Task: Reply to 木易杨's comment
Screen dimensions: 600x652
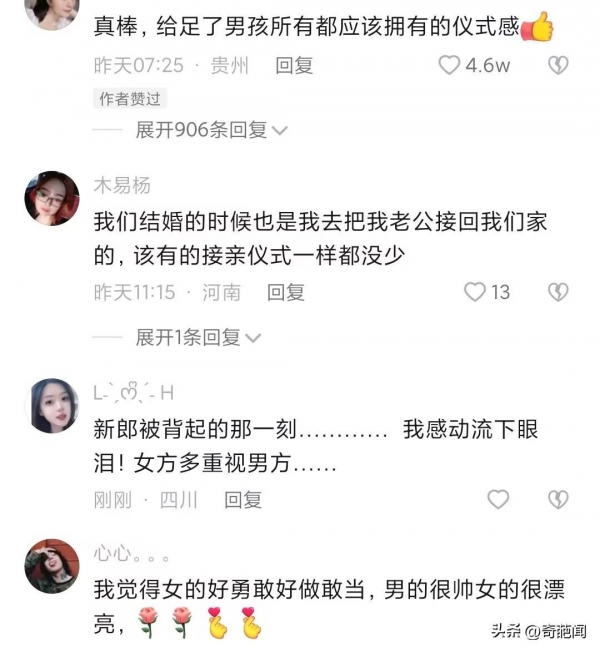Action: [x=286, y=292]
